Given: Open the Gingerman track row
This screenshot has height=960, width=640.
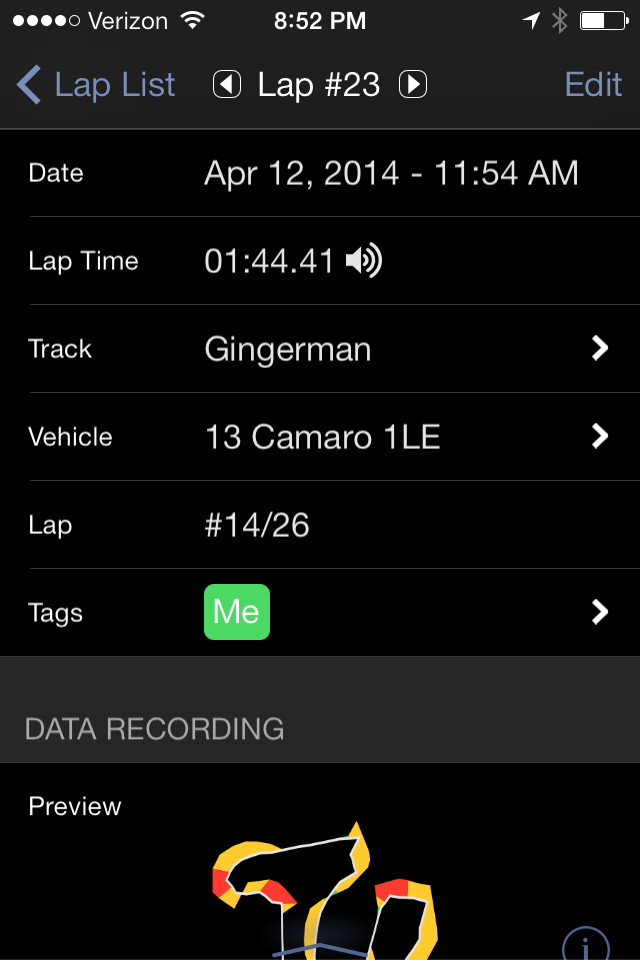Looking at the screenshot, I should pyautogui.click(x=320, y=349).
